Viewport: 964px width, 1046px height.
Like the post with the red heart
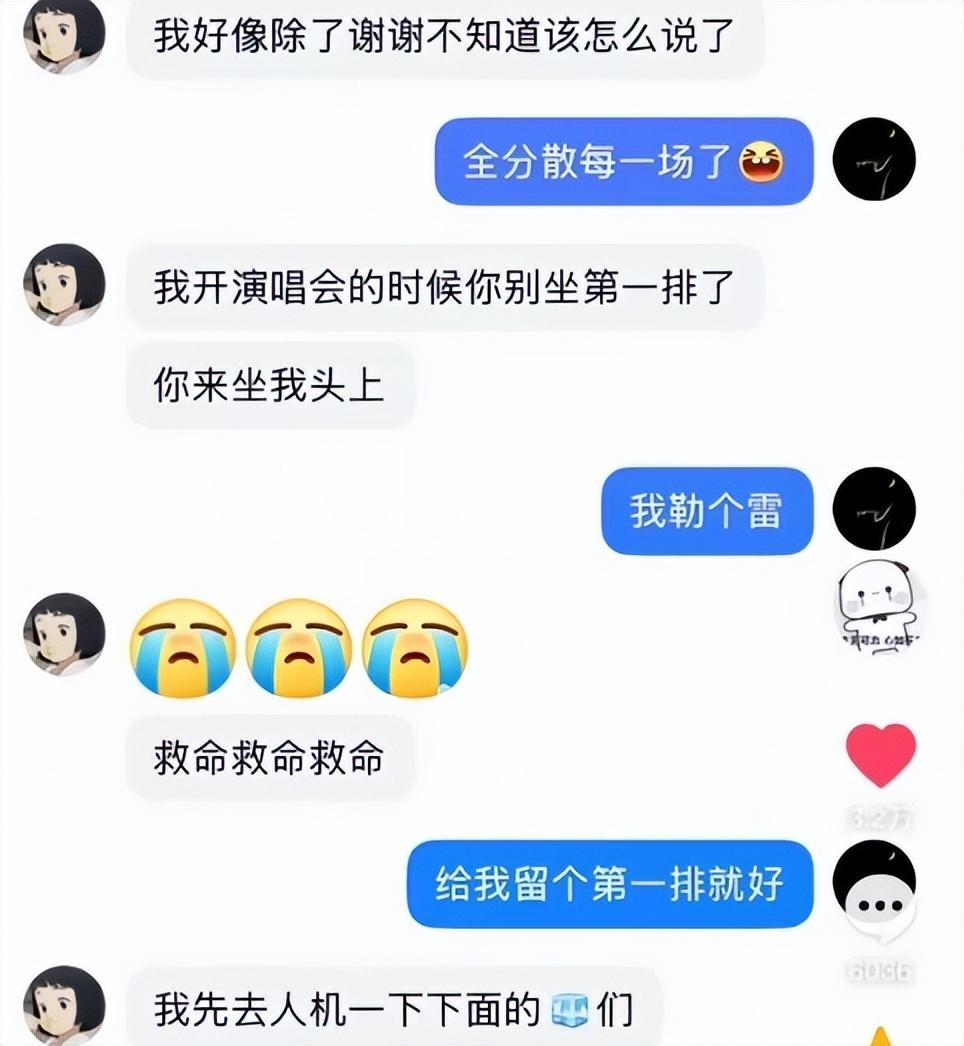(880, 755)
